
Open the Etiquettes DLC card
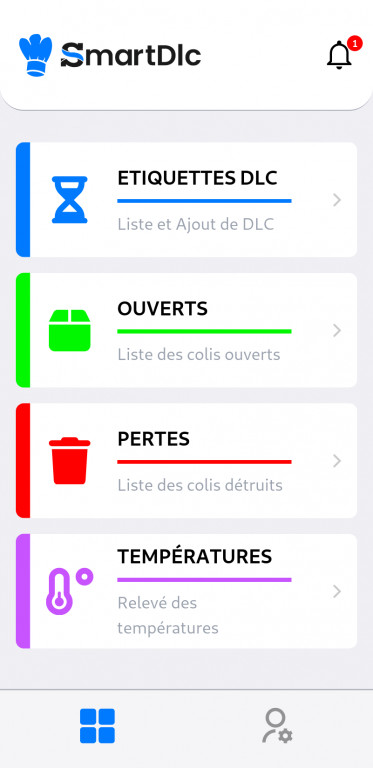[186, 199]
